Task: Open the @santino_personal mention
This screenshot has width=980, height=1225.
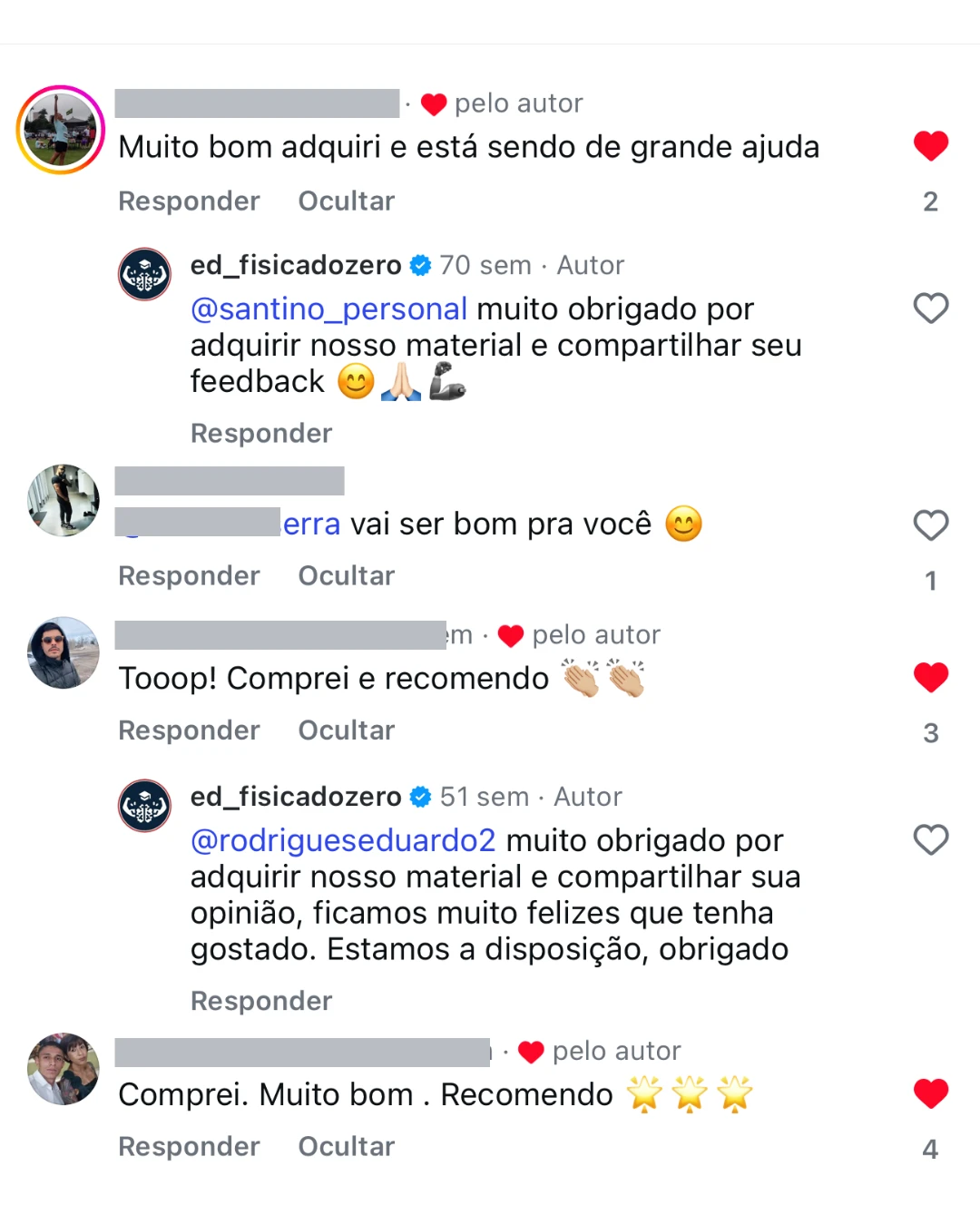Action: [328, 309]
